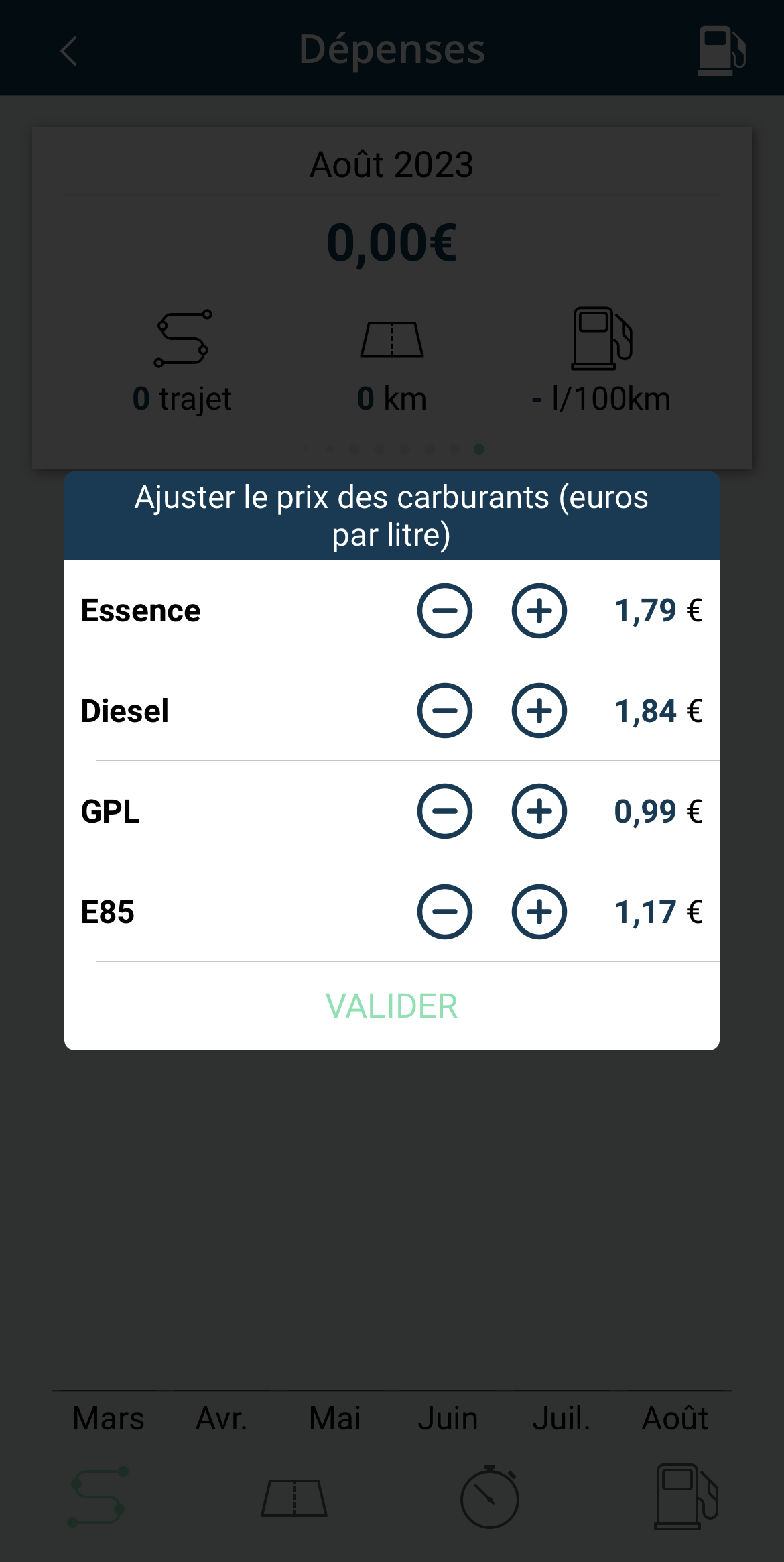784x1562 pixels.
Task: Decrease the GPL price
Action: (x=445, y=811)
